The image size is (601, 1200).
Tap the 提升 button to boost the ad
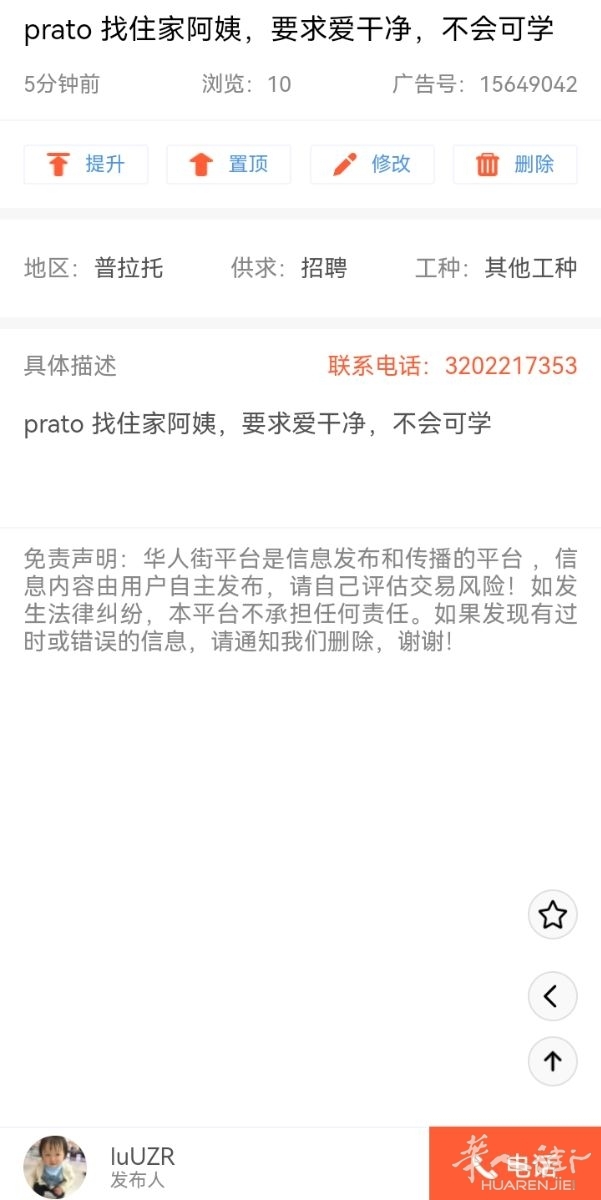point(86,165)
